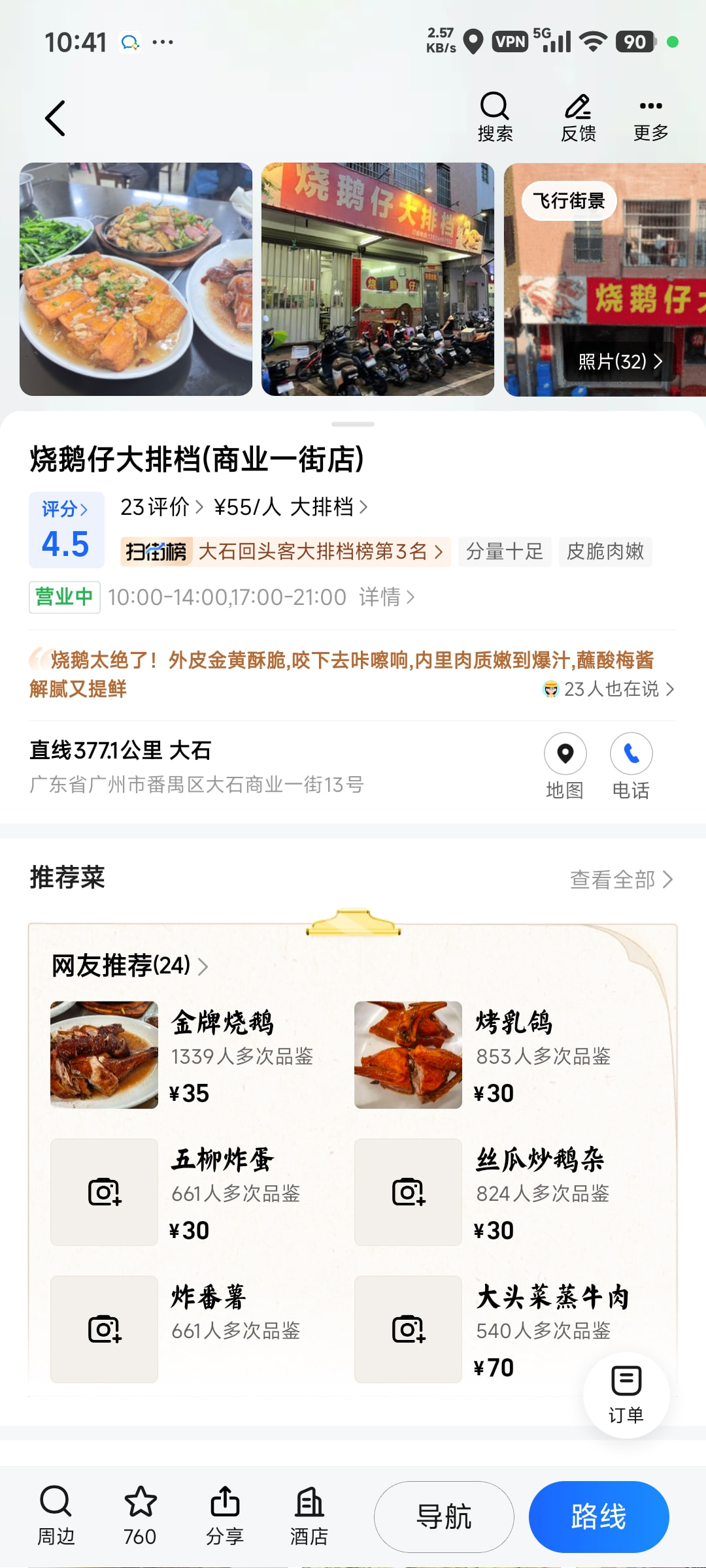Viewport: 706px width, 1568px height.
Task: Open the floating 订单 orders button
Action: (626, 1396)
